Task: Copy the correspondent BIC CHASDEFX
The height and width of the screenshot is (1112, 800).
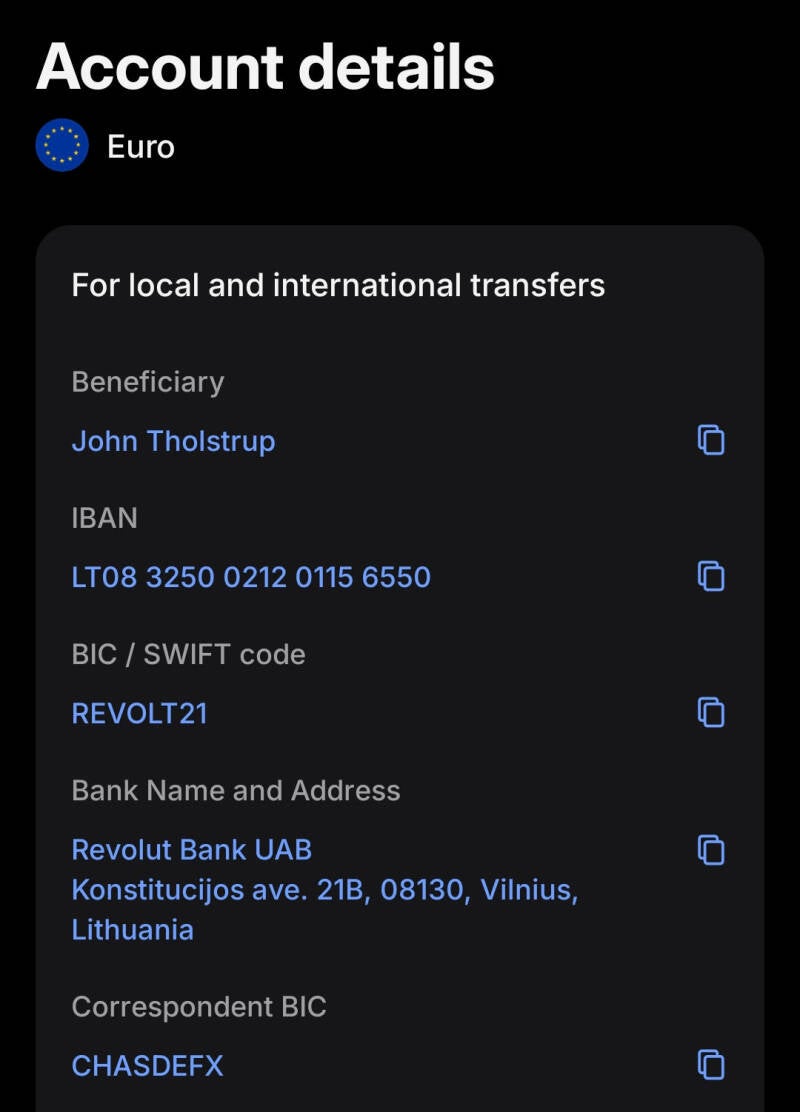Action: point(710,1064)
